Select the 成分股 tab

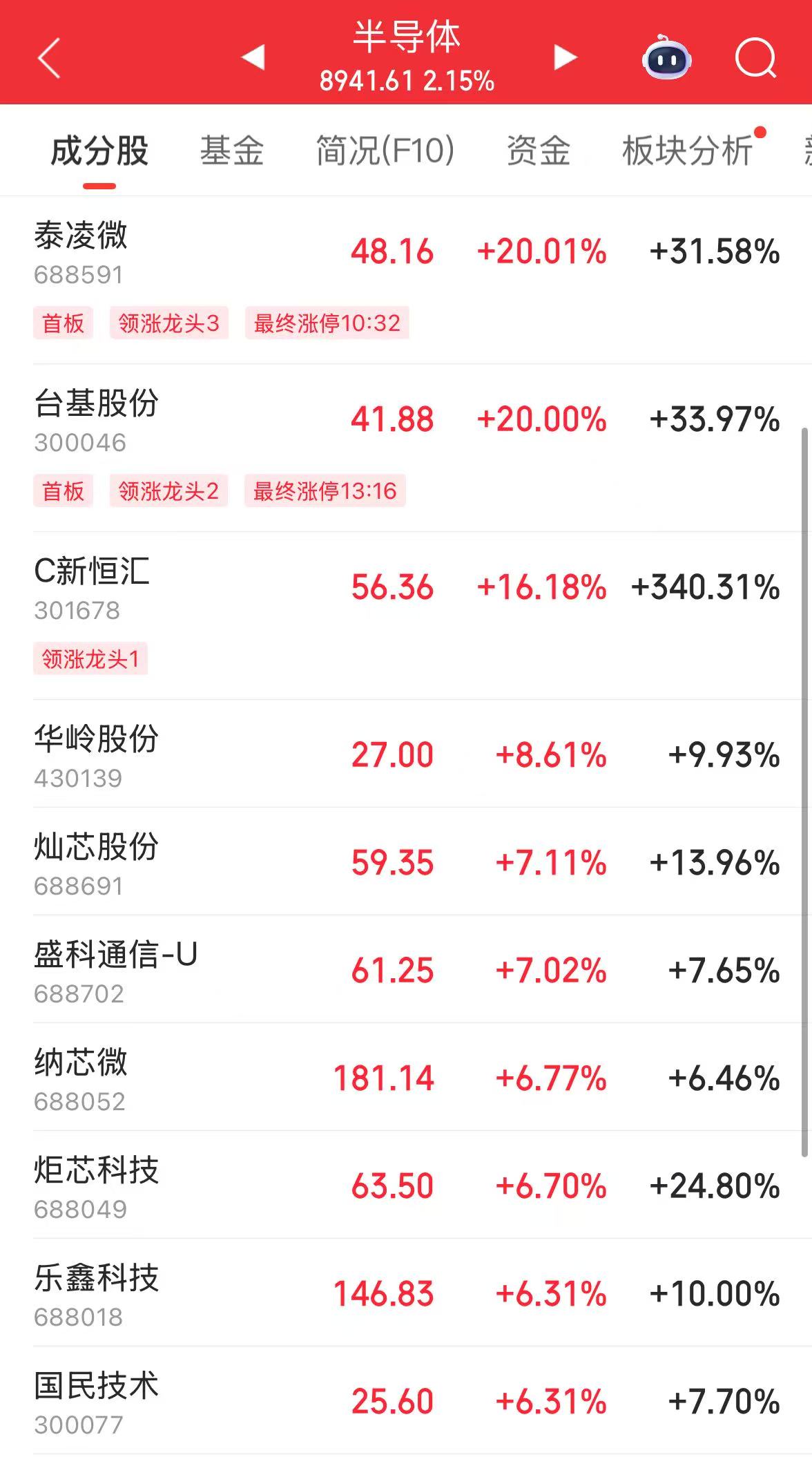coord(99,151)
